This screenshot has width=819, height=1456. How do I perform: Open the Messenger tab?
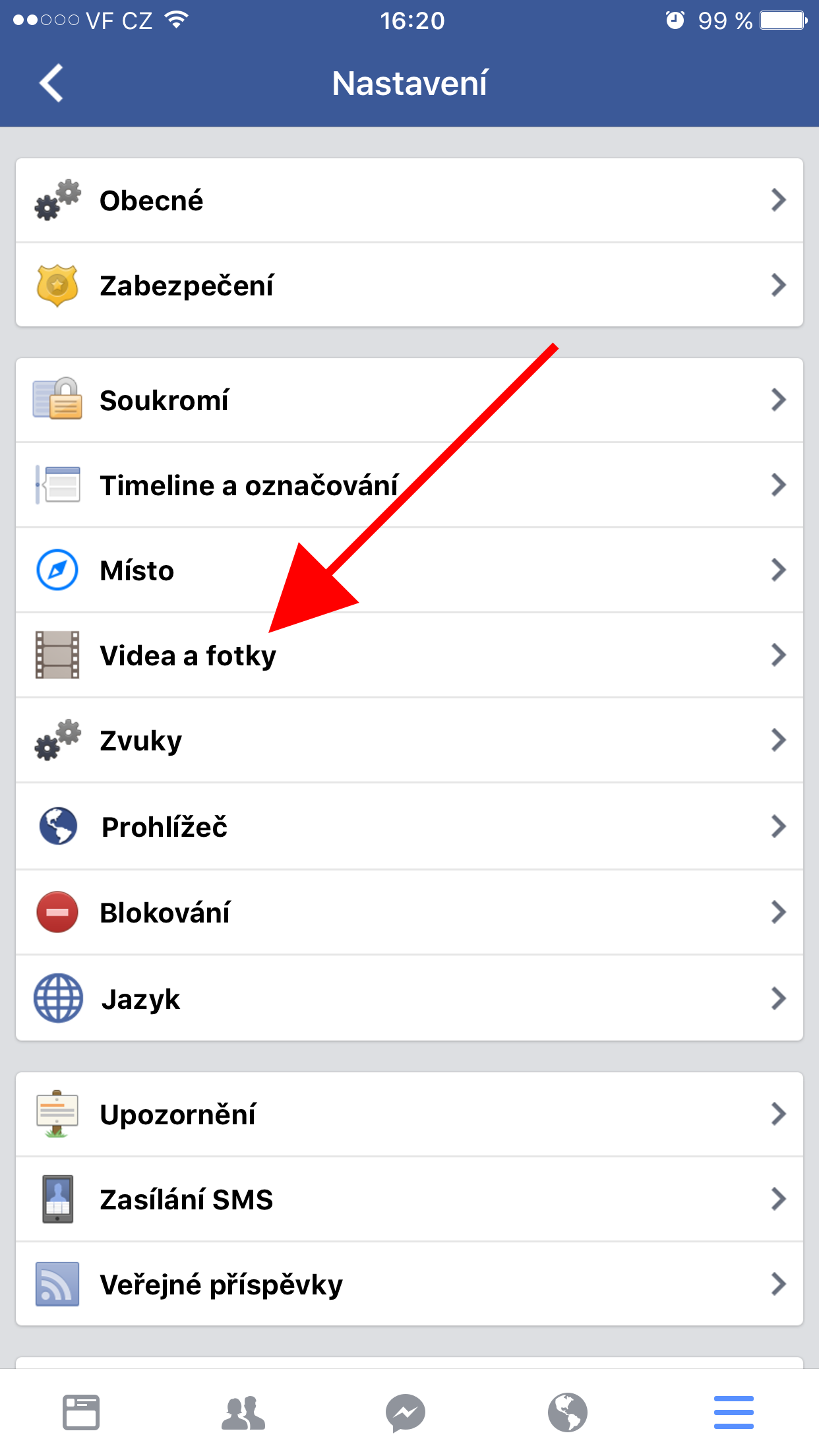coord(406,1412)
